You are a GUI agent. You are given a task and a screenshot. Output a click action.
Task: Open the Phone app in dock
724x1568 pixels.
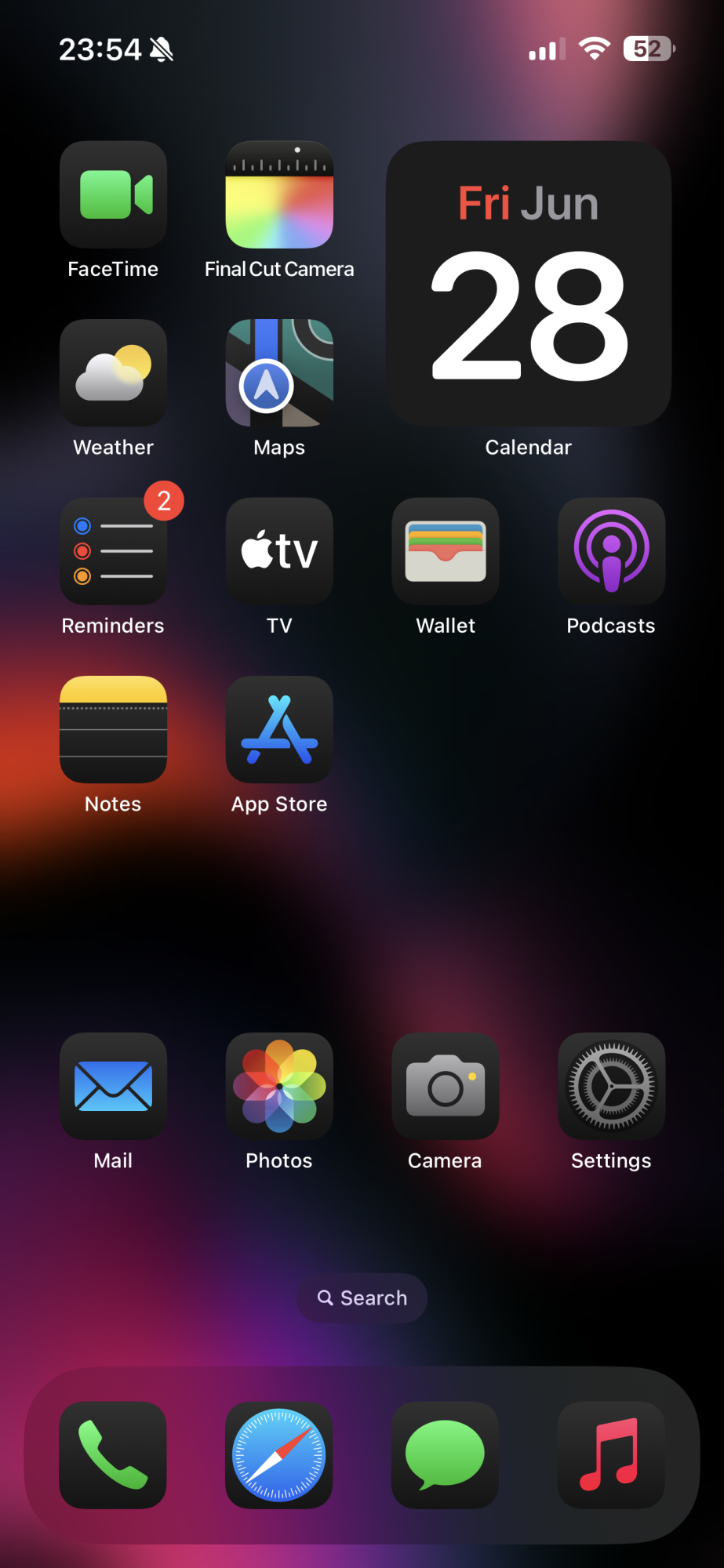(x=113, y=1455)
